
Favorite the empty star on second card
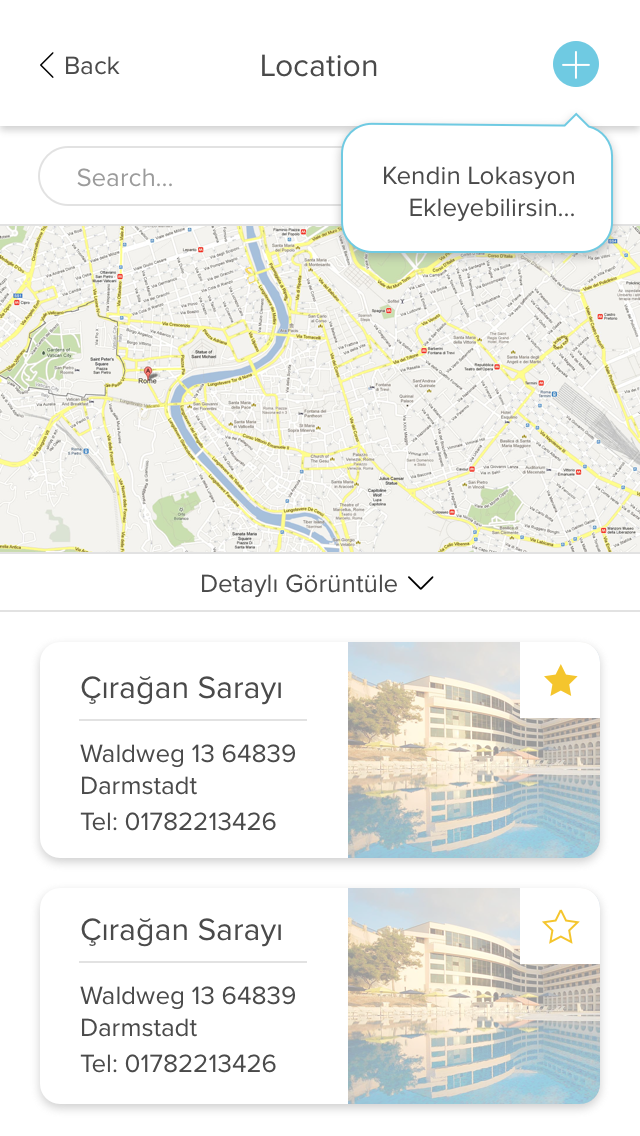560,927
